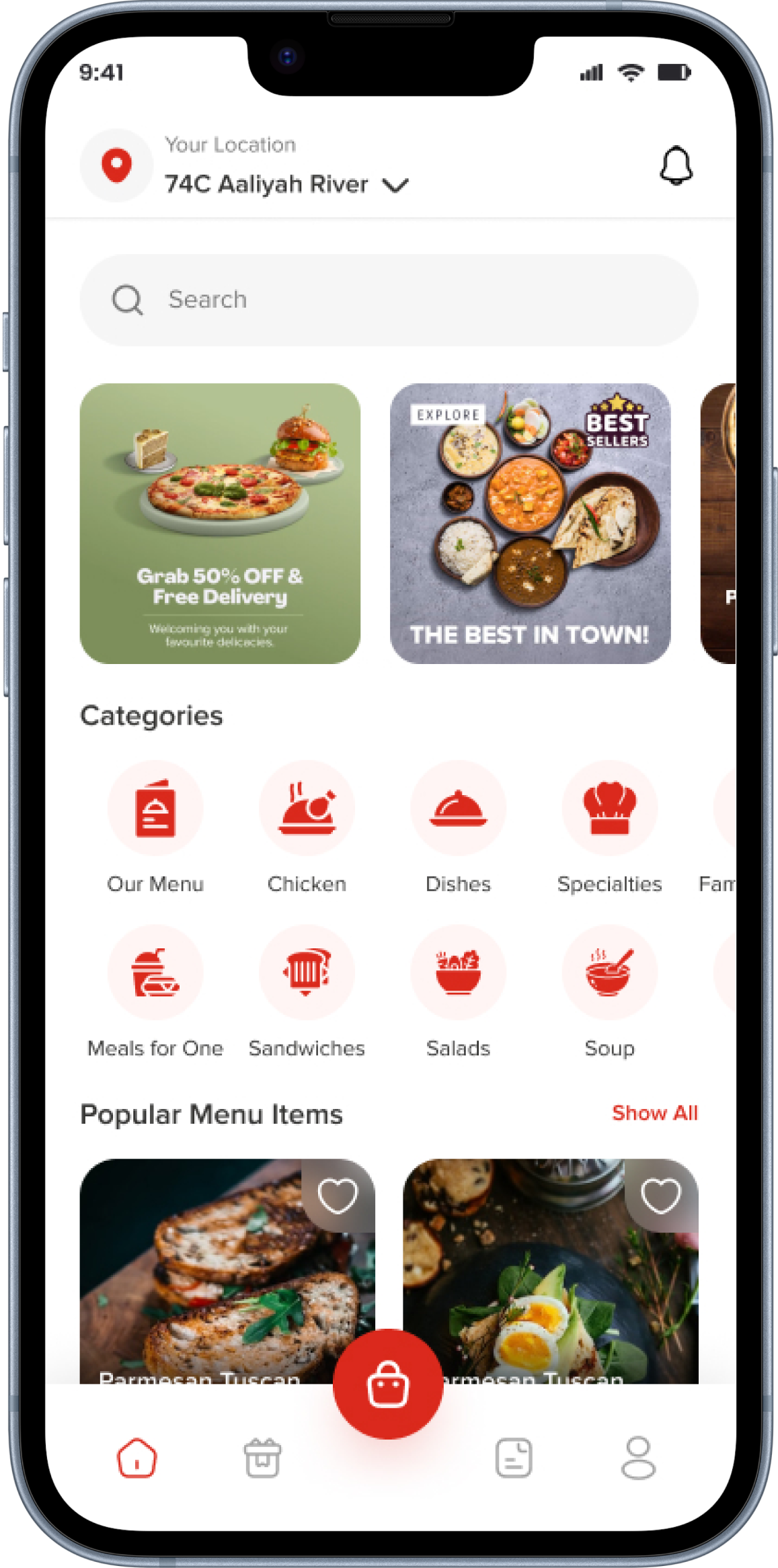The height and width of the screenshot is (1568, 778).
Task: Open the notifications bell
Action: point(675,166)
